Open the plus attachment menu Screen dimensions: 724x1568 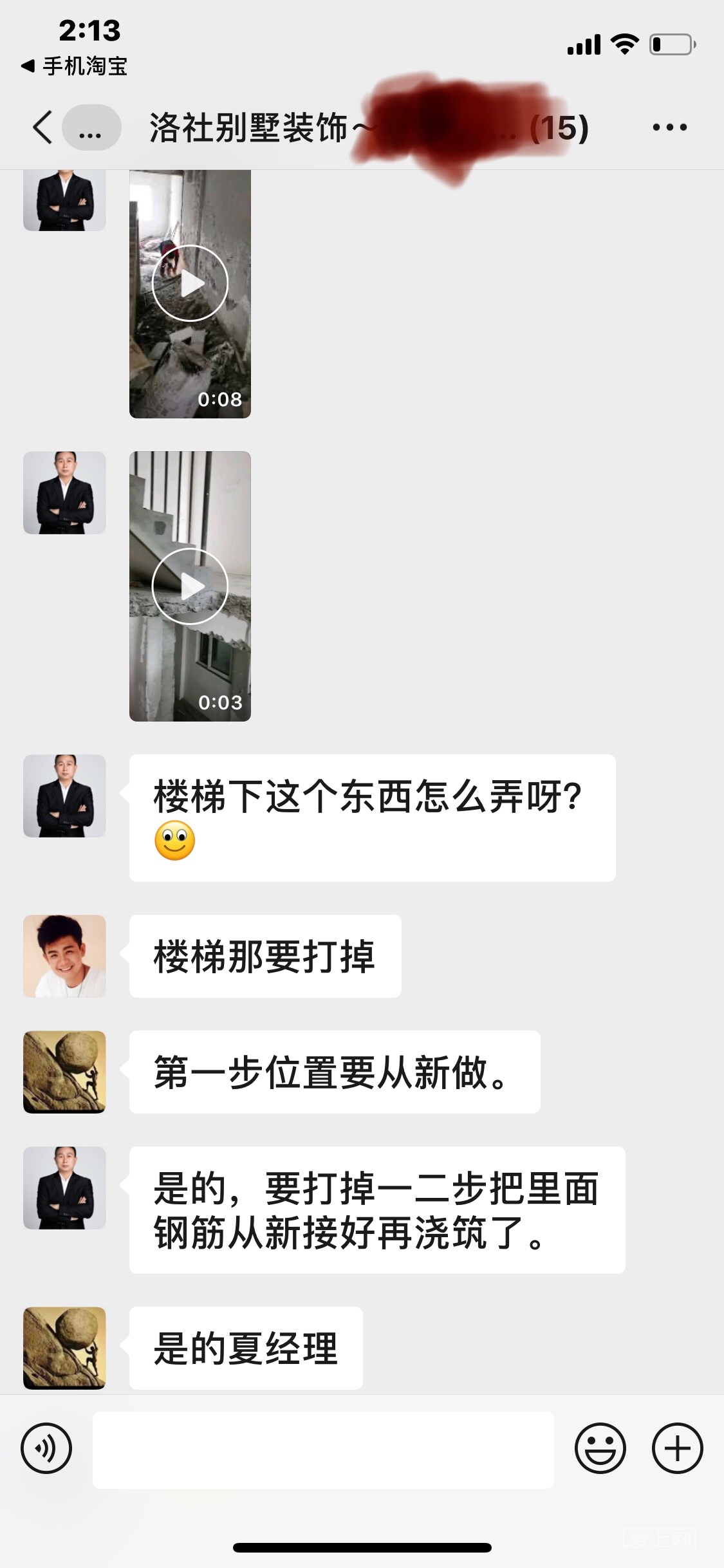[x=677, y=1449]
